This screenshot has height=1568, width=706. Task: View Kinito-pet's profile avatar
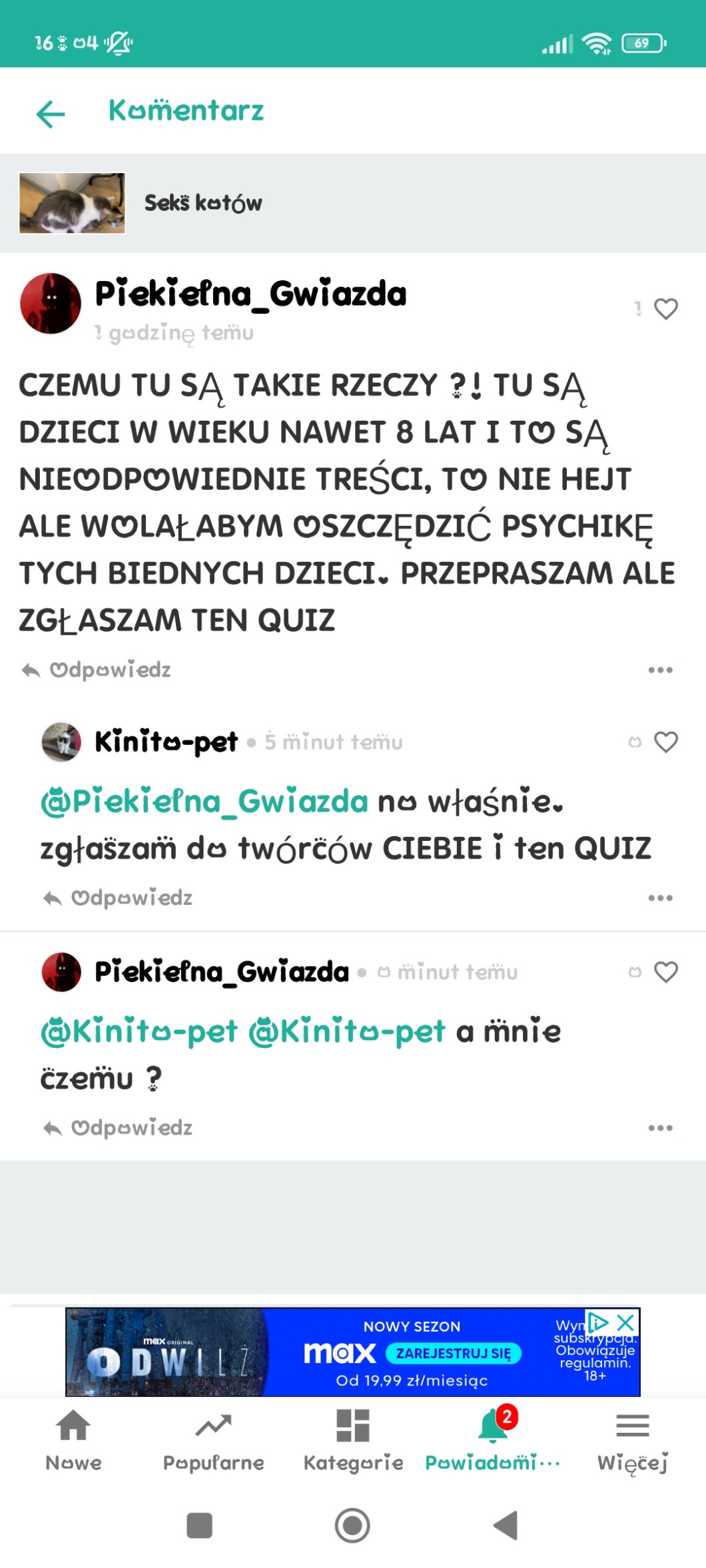[61, 741]
